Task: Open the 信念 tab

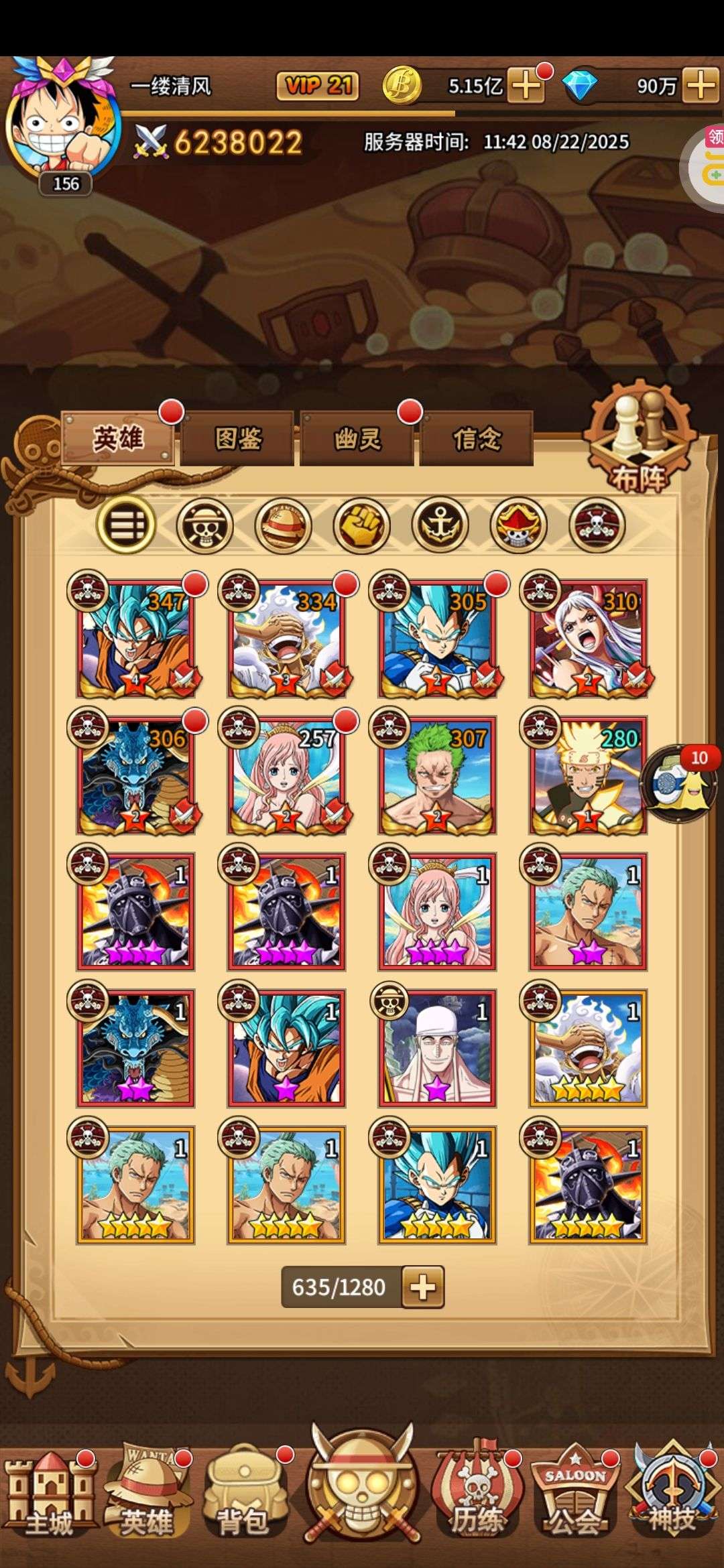Action: tap(477, 439)
